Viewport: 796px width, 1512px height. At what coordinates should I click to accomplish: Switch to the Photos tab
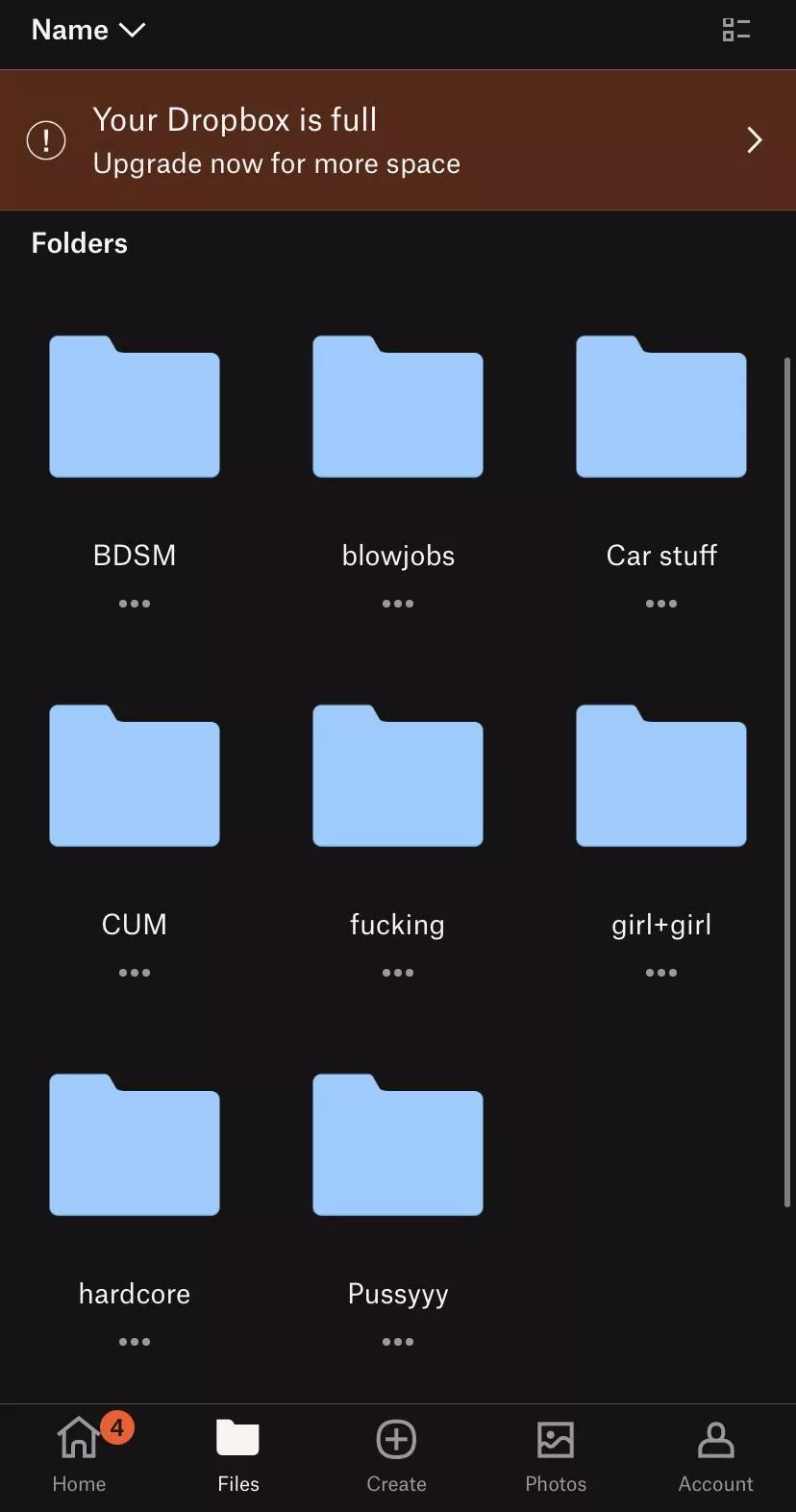tap(556, 1455)
